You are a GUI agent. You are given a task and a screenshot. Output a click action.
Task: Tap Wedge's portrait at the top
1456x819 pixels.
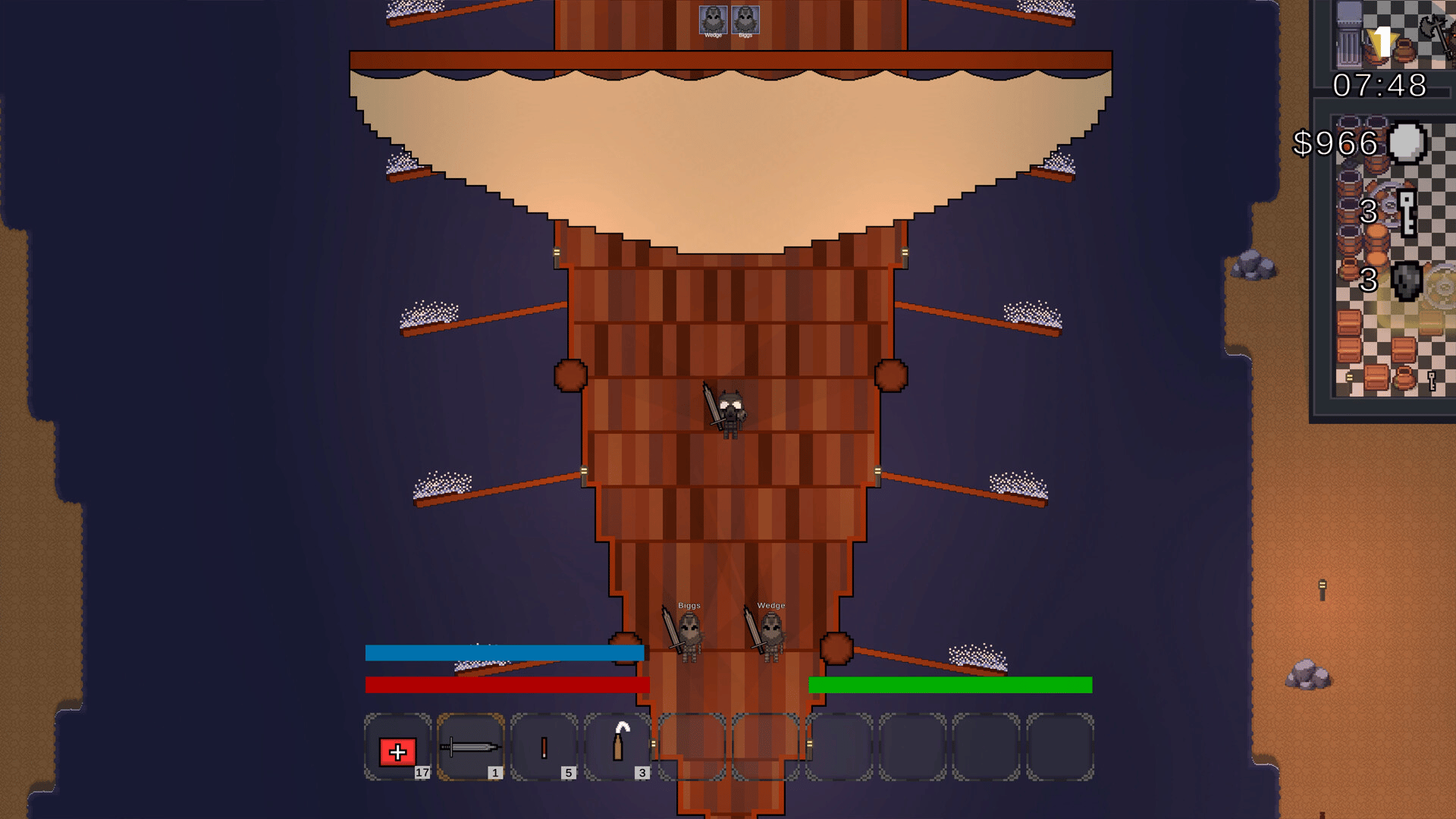[713, 19]
